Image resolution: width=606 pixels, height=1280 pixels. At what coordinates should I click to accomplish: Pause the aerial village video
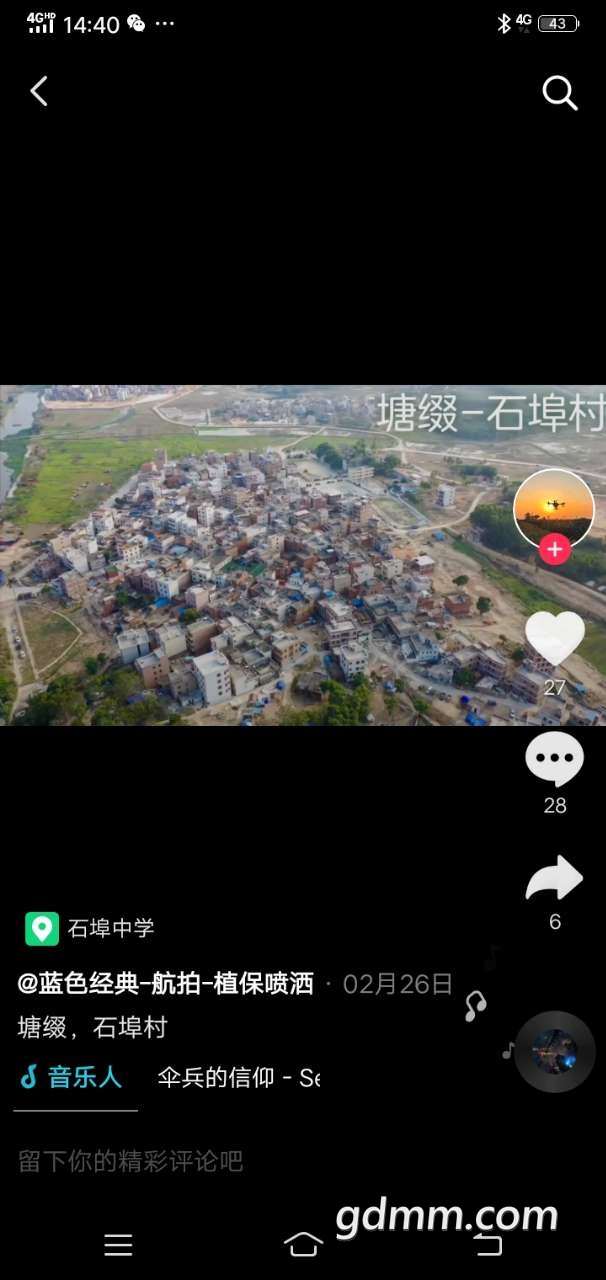coord(260,555)
